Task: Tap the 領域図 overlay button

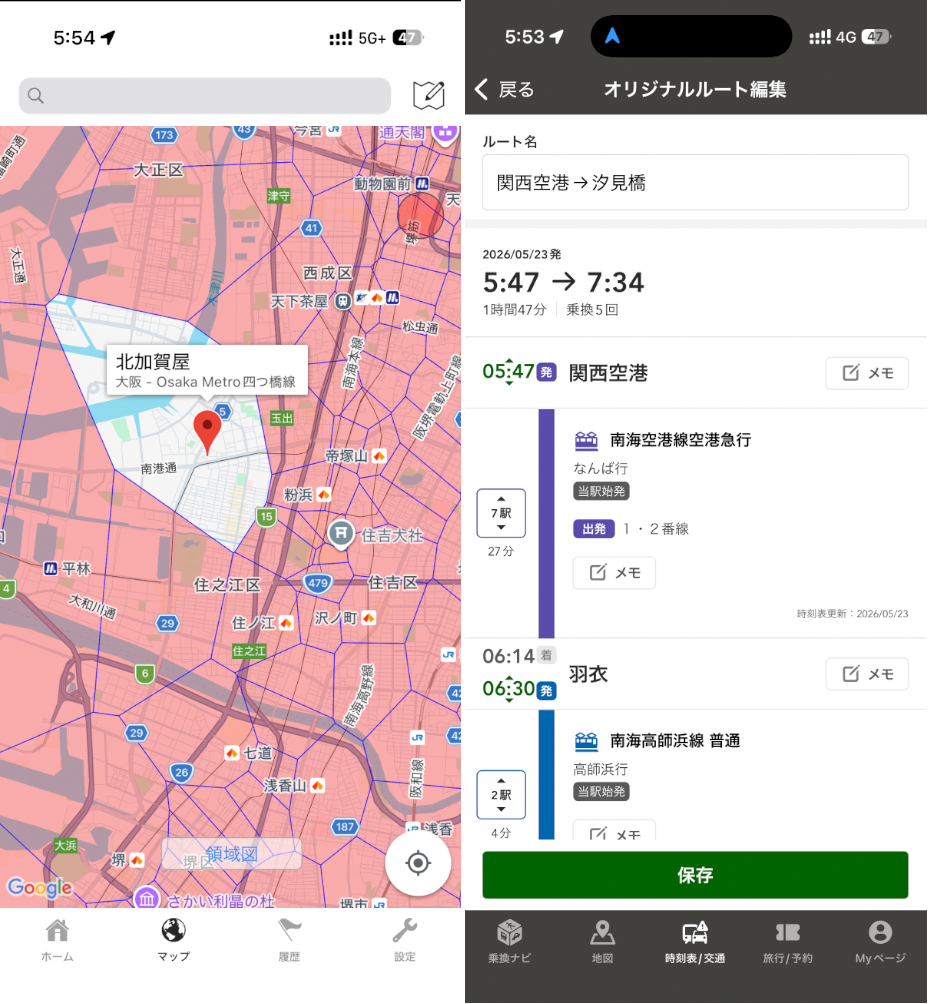Action: [x=231, y=854]
